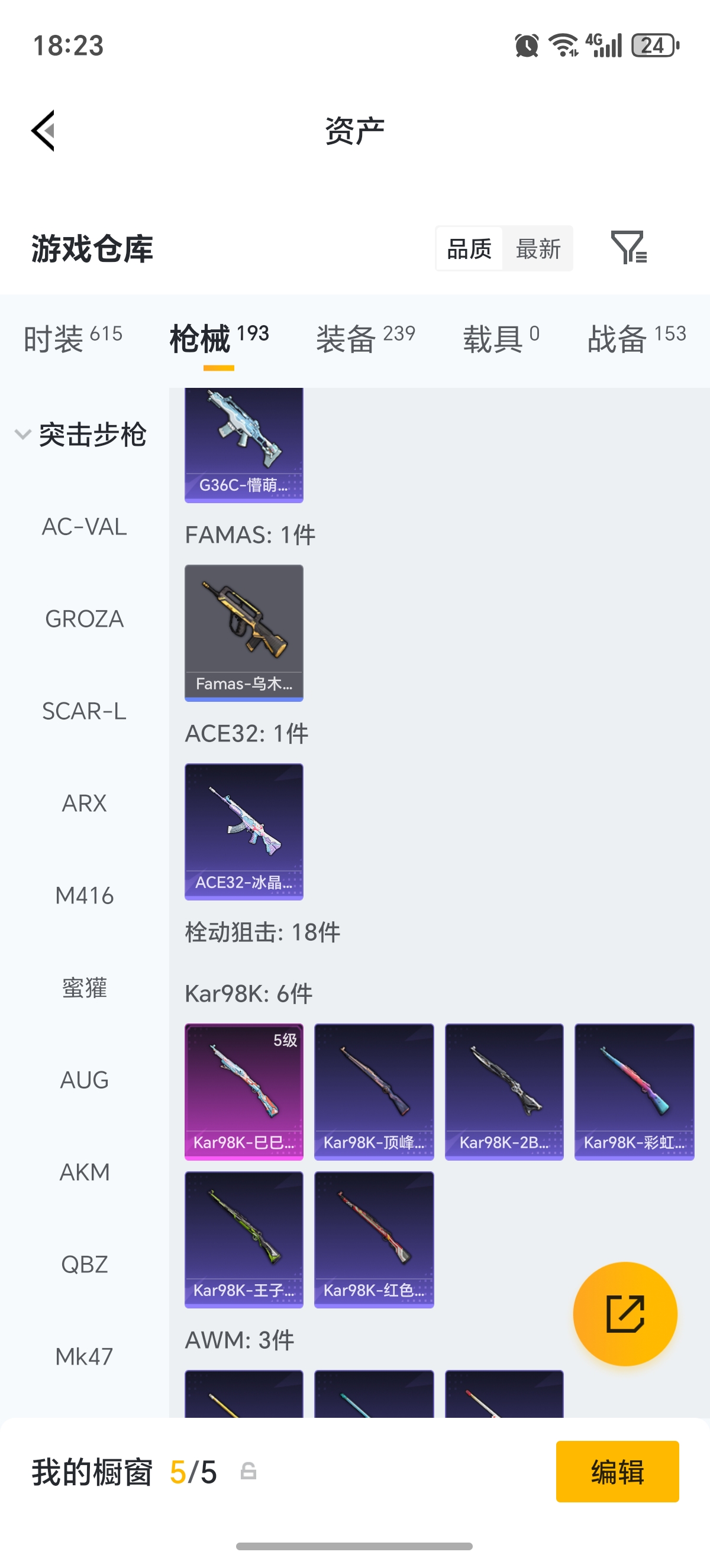The width and height of the screenshot is (710, 1568).
Task: Open the ACE32-冰晶 skin tile
Action: pyautogui.click(x=244, y=831)
